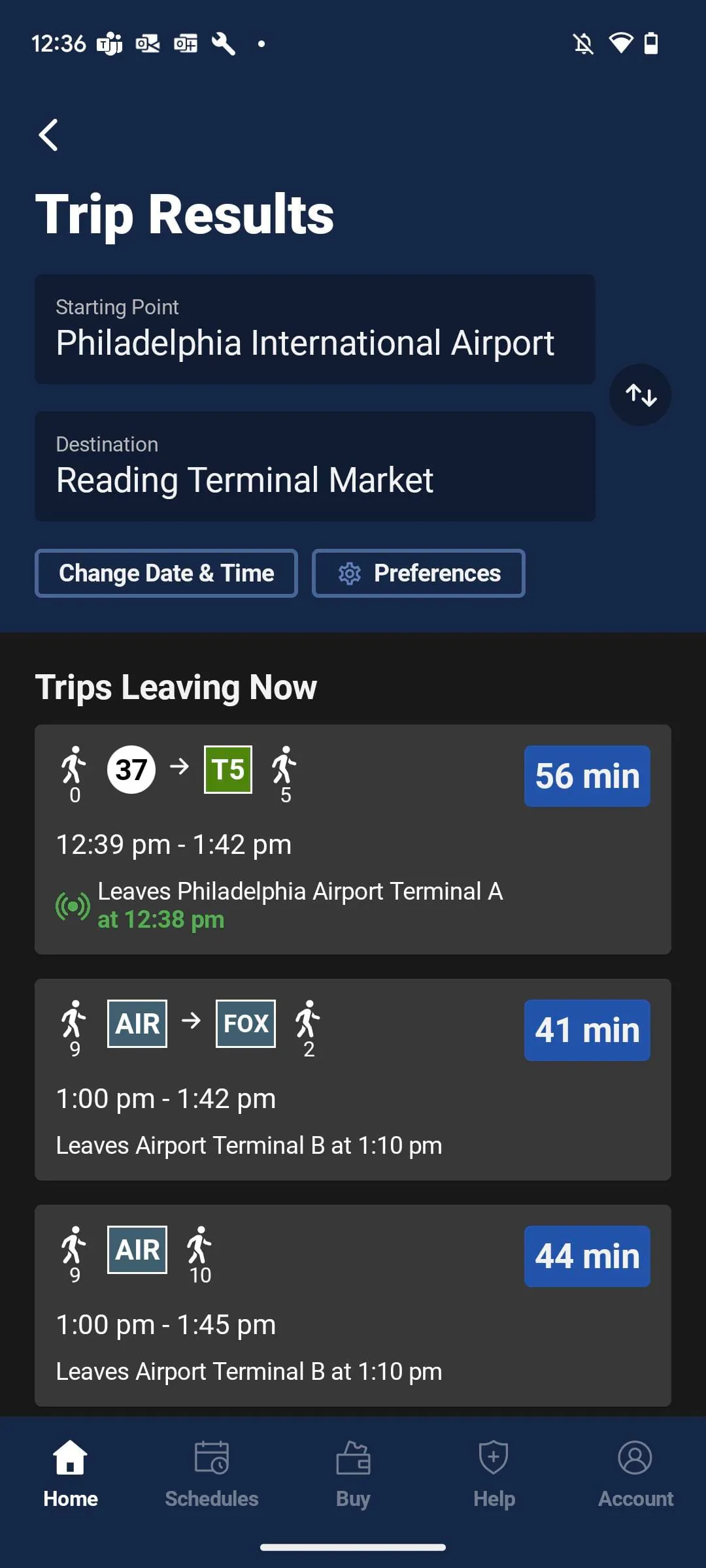706x1568 pixels.
Task: Tap the Reading Terminal Market destination field
Action: coord(315,466)
